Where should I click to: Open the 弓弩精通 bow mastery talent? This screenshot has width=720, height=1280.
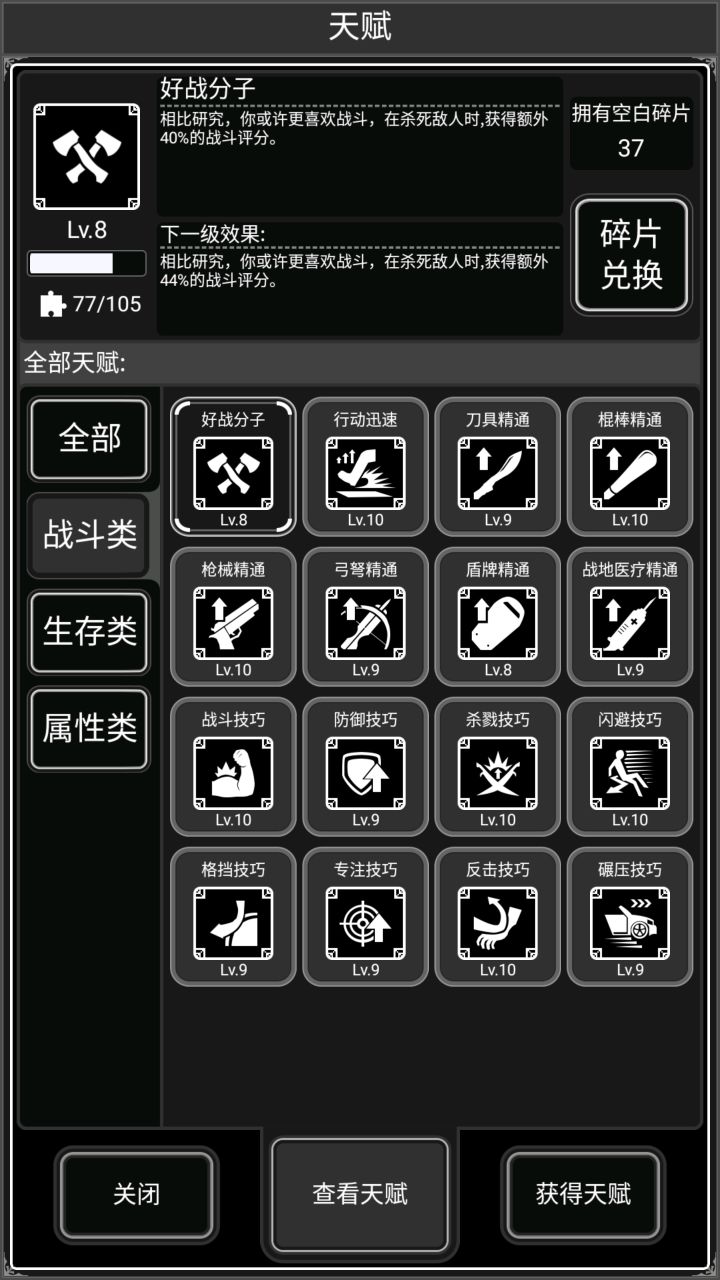366,618
